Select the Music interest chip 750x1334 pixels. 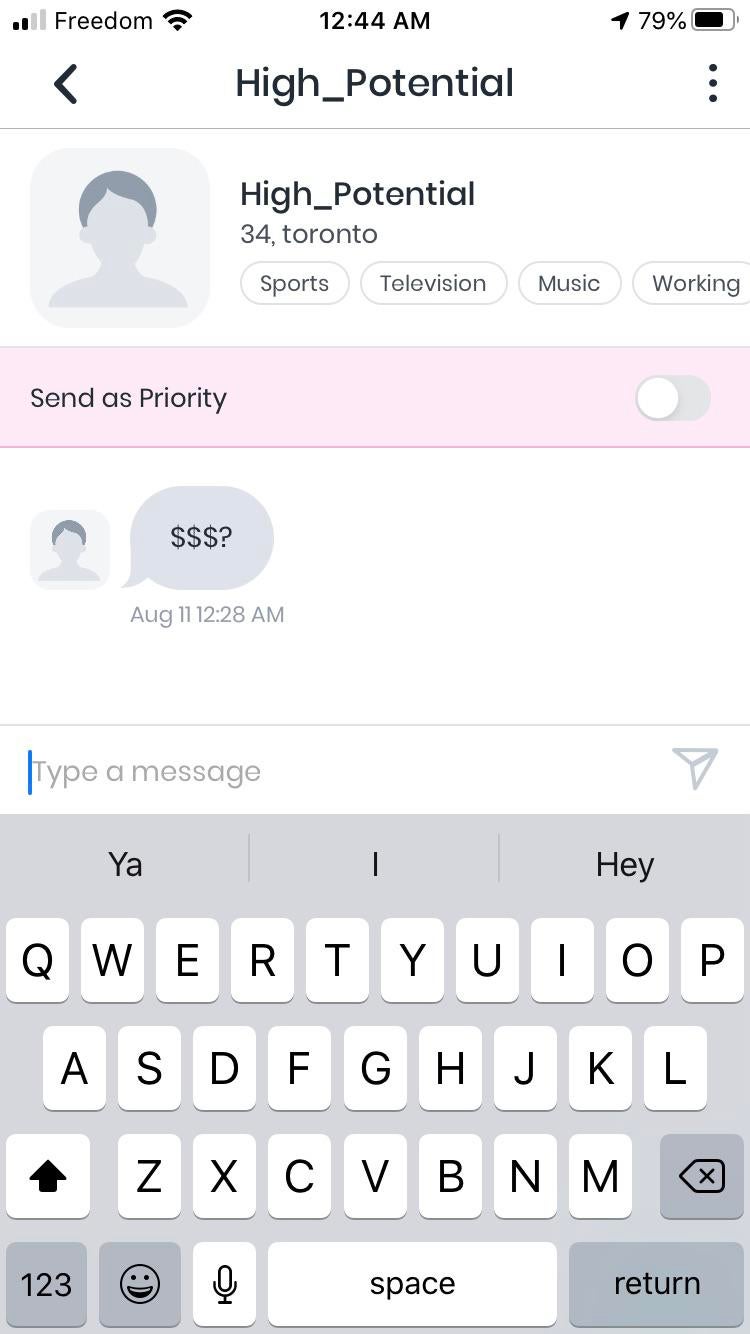(x=569, y=283)
